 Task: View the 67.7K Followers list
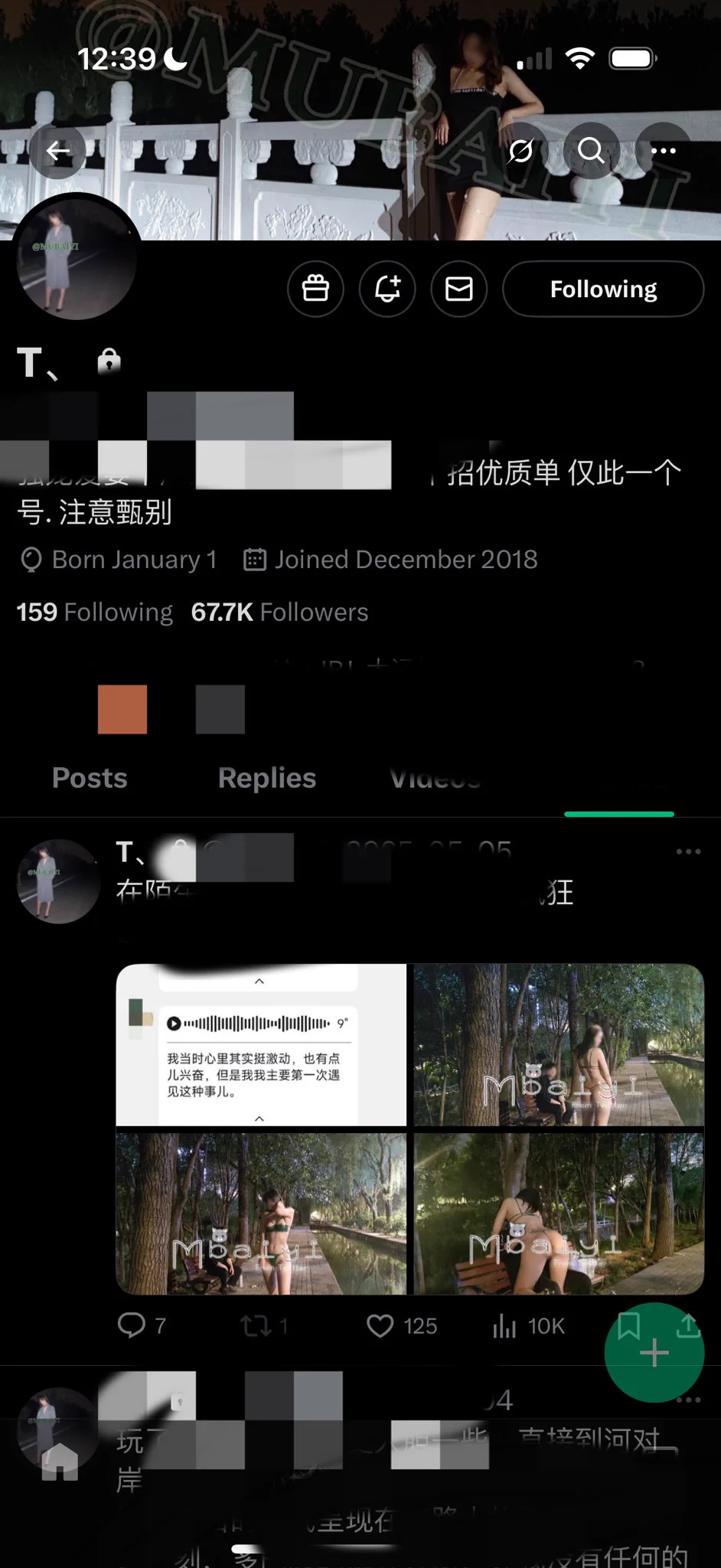tap(279, 612)
